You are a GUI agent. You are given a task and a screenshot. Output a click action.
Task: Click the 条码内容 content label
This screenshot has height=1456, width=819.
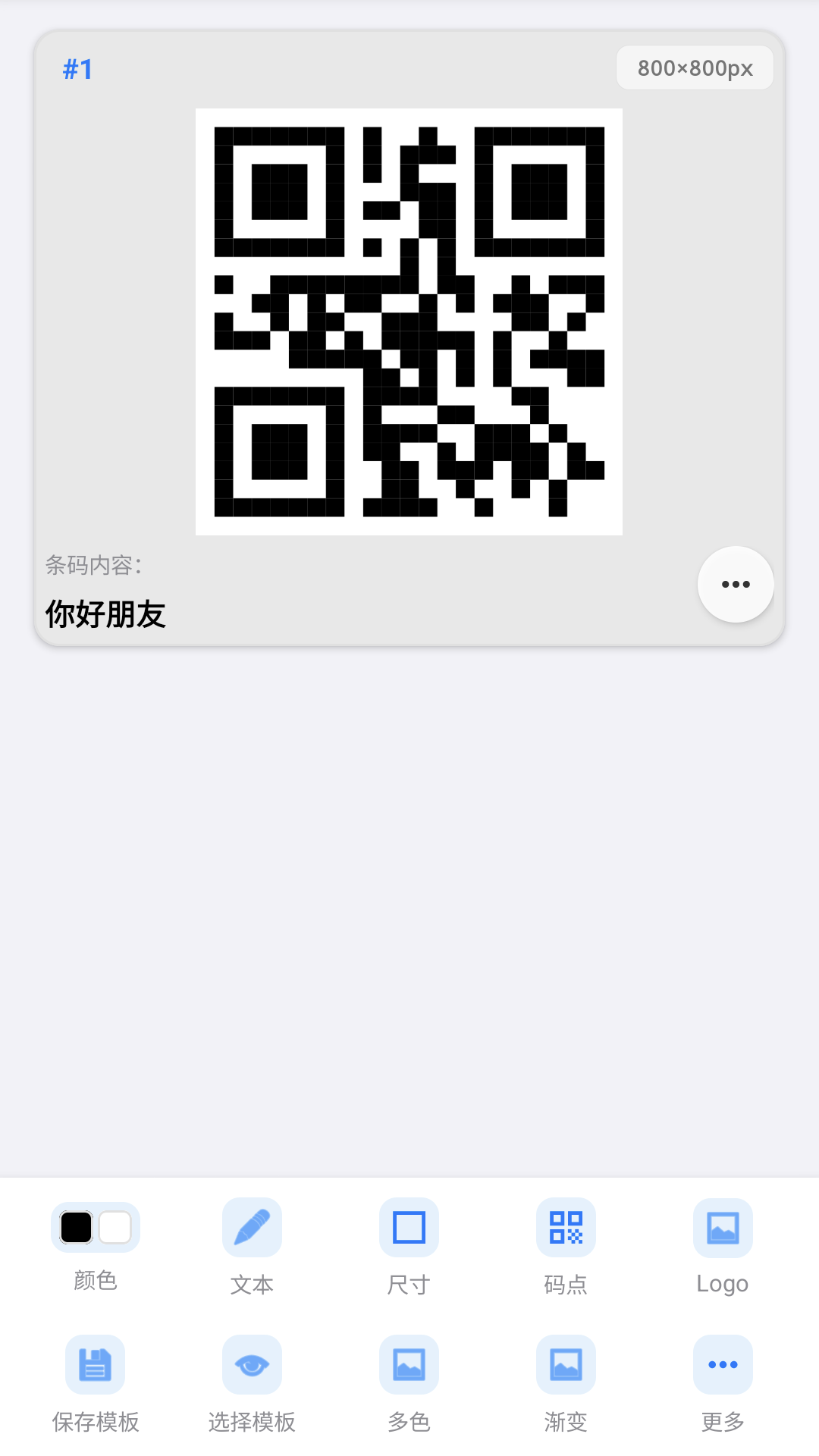click(x=93, y=563)
